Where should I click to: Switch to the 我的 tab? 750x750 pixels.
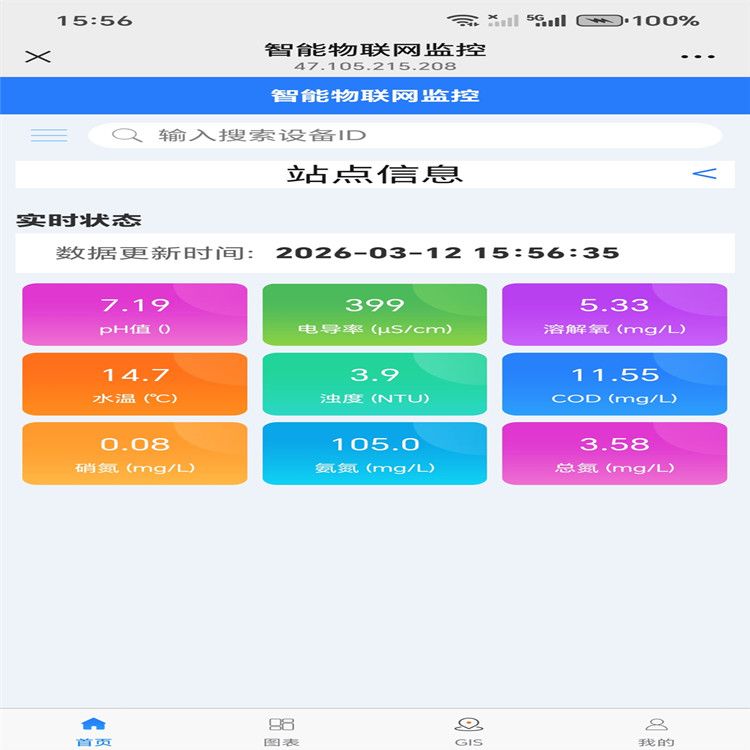656,731
